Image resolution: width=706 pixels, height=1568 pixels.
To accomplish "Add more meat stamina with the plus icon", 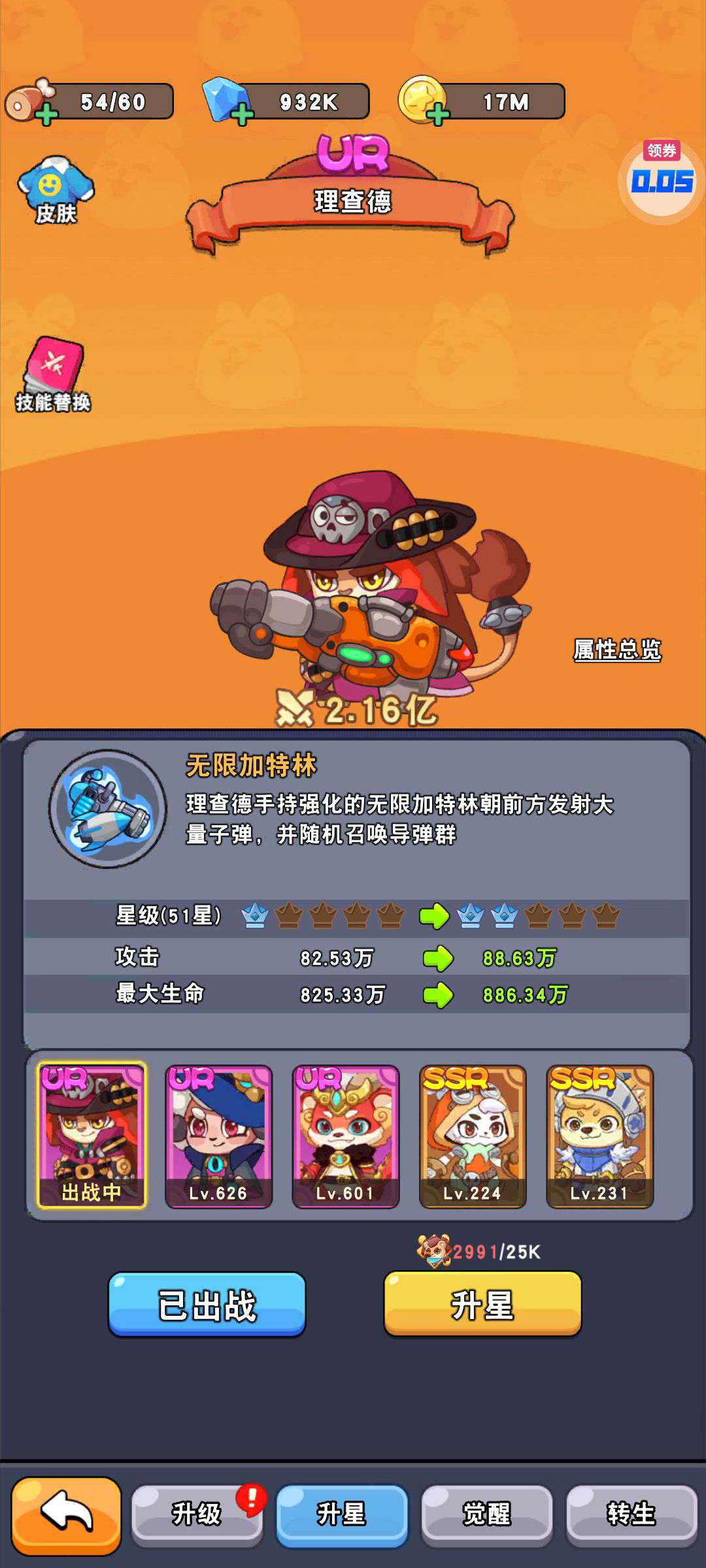I will (x=46, y=116).
